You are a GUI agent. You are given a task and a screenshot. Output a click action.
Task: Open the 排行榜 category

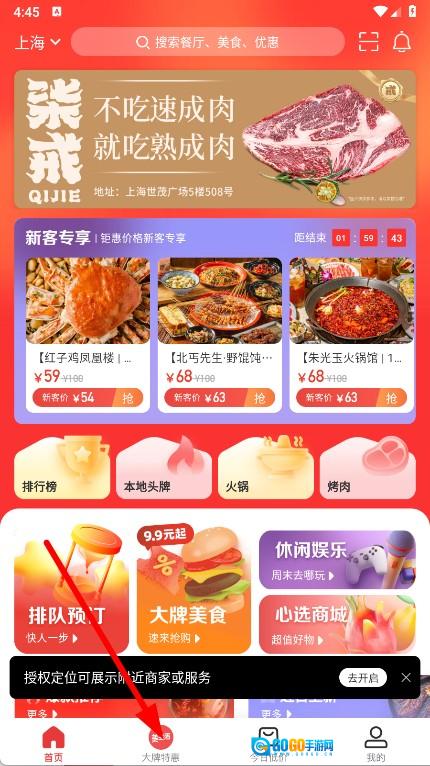click(62, 468)
